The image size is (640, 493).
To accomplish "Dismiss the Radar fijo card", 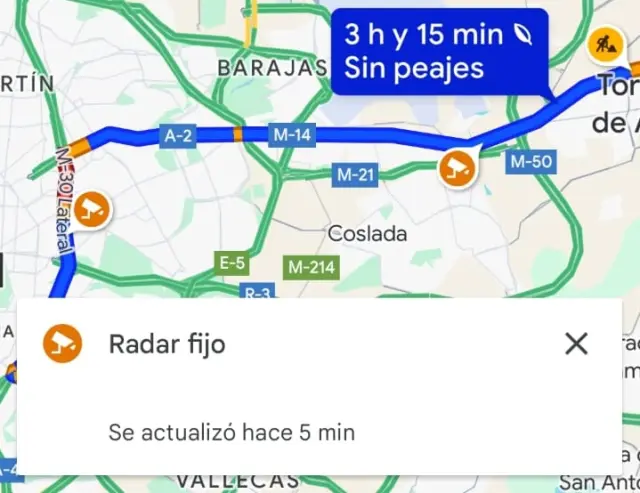I will click(576, 344).
